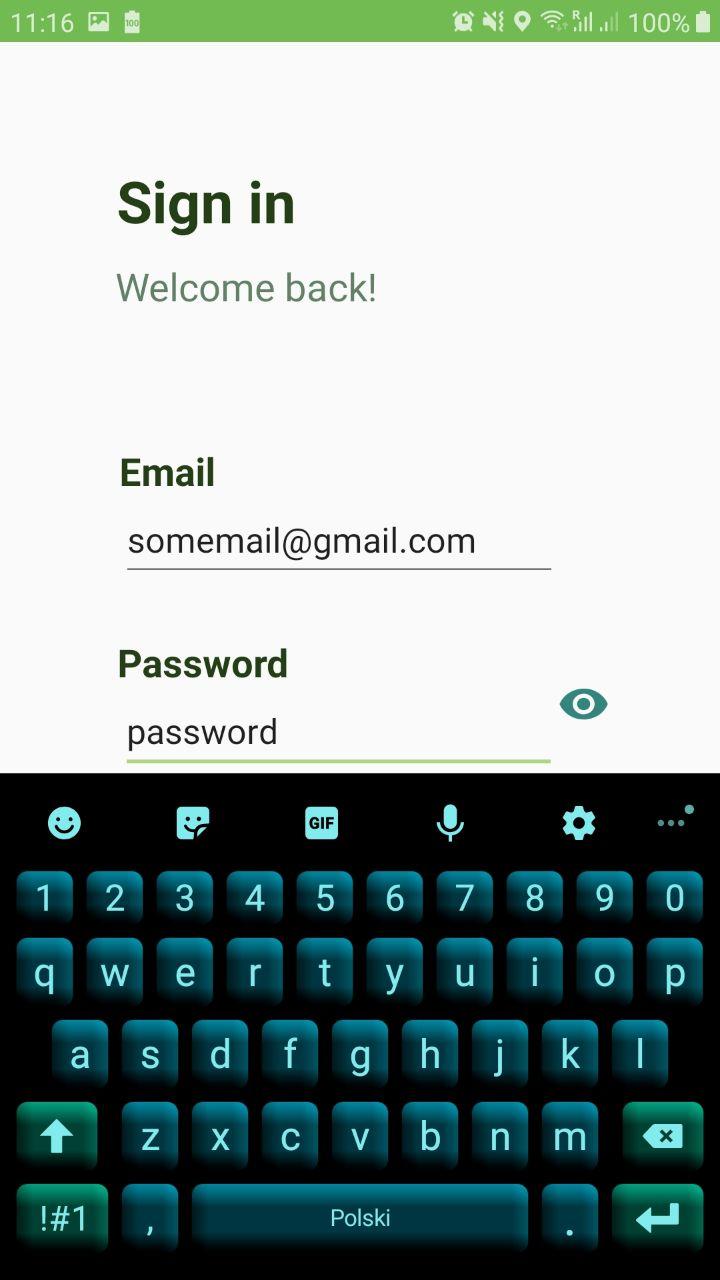
Task: Open keyboard settings gear
Action: tap(579, 823)
